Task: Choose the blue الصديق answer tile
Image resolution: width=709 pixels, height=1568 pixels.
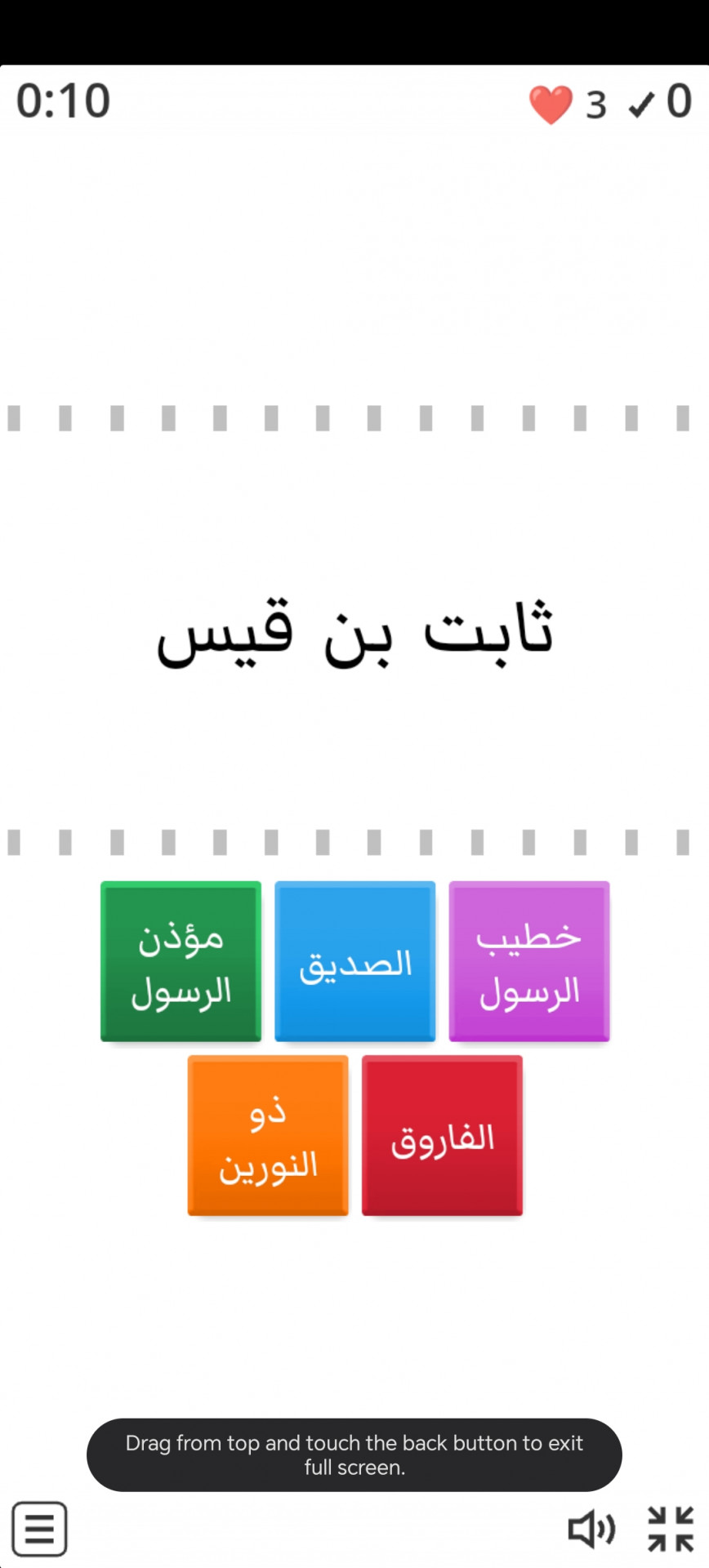Action: (354, 961)
